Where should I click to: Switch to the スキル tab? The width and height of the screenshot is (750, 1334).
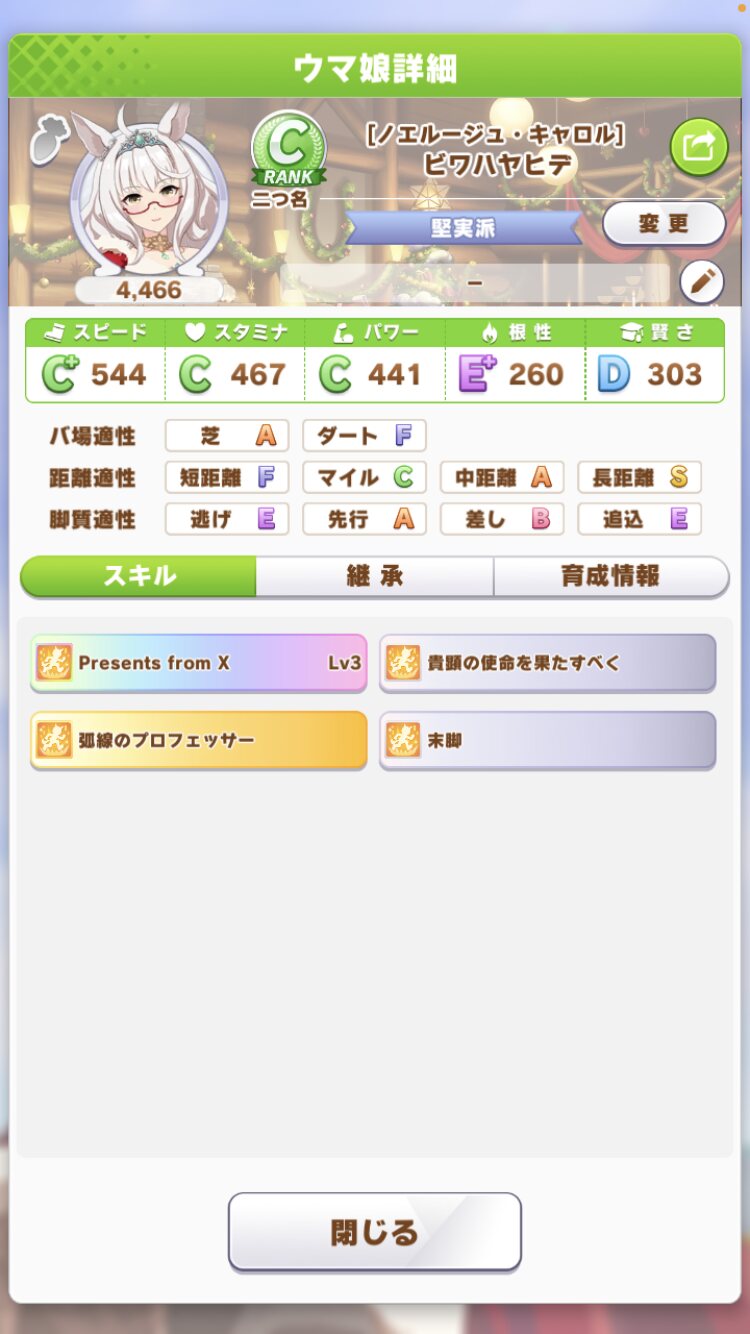click(x=139, y=576)
